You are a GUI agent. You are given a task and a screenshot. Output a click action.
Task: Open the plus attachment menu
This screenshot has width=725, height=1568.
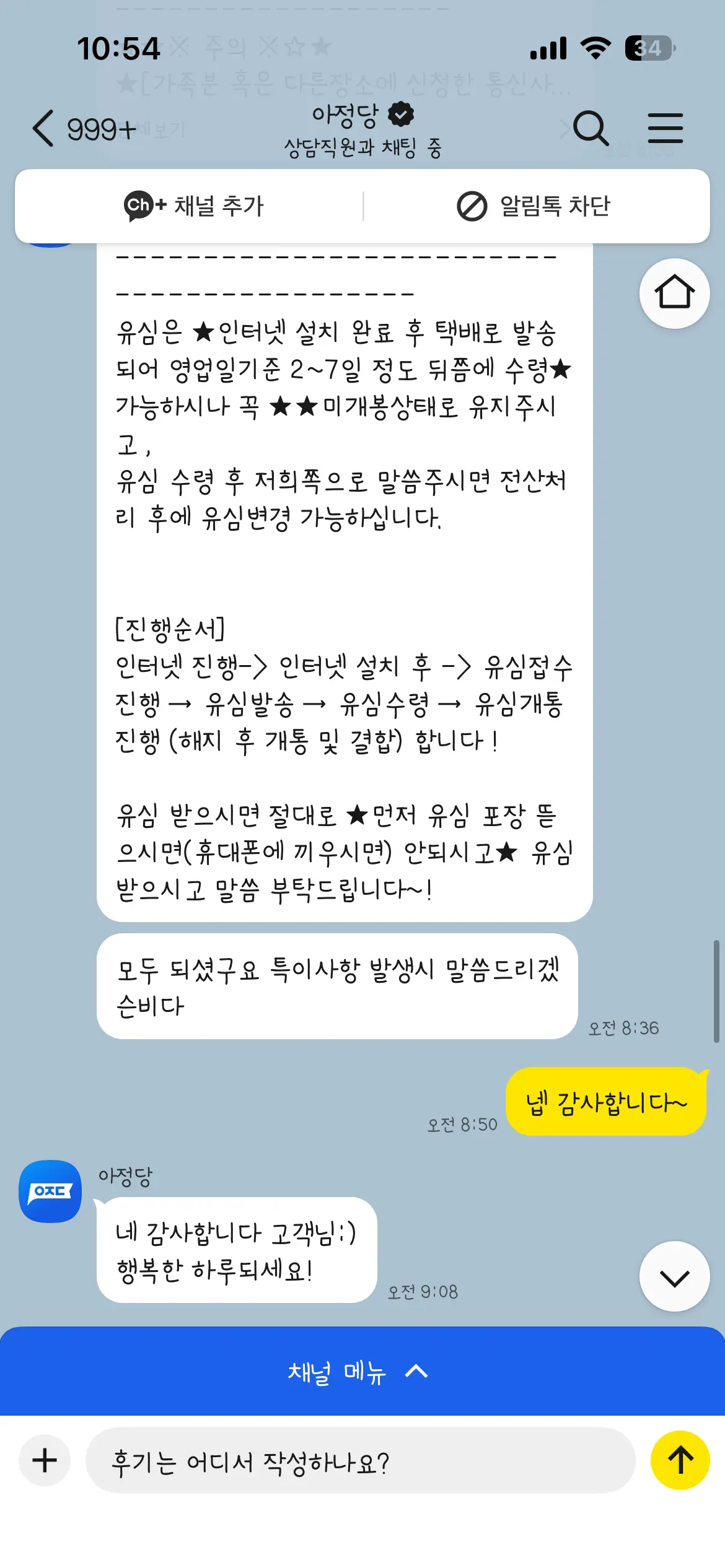pos(45,1460)
